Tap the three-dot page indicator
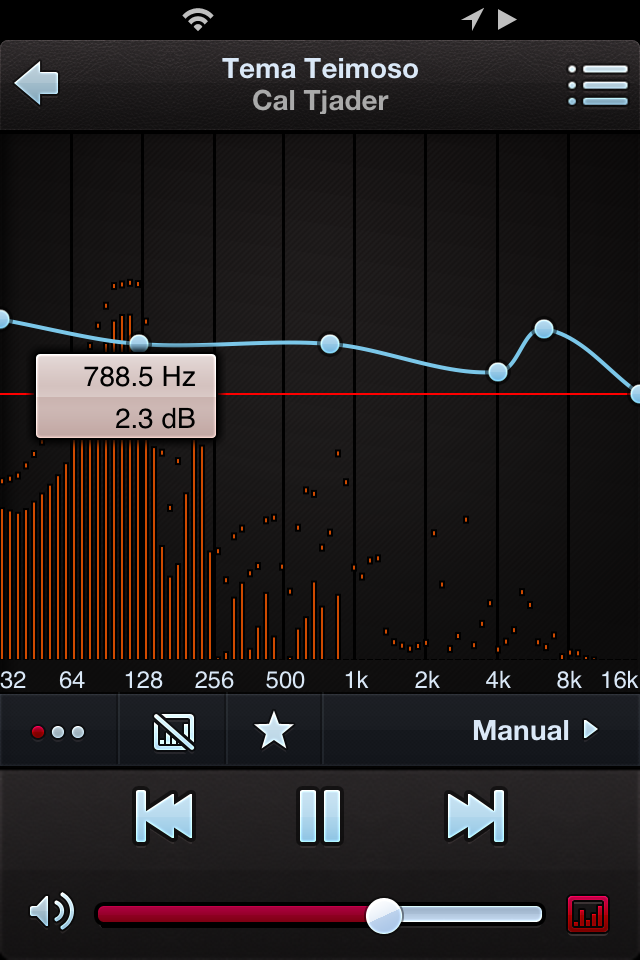Screen dimensions: 640x960 tap(58, 731)
